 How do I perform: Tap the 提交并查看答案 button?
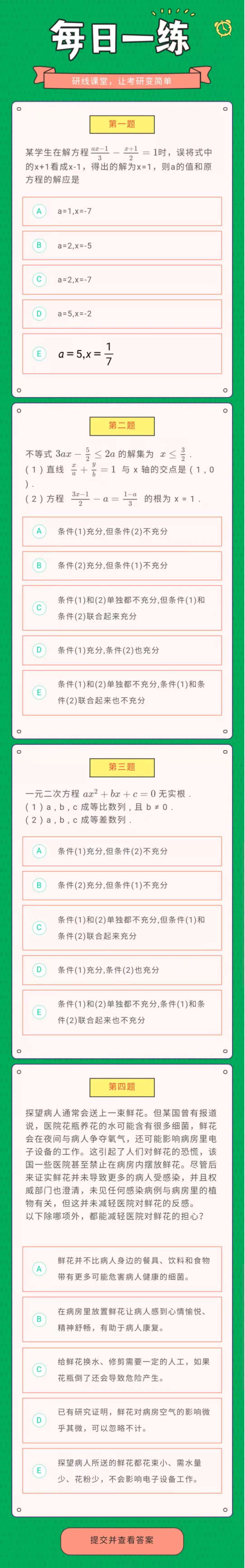(x=121, y=1539)
